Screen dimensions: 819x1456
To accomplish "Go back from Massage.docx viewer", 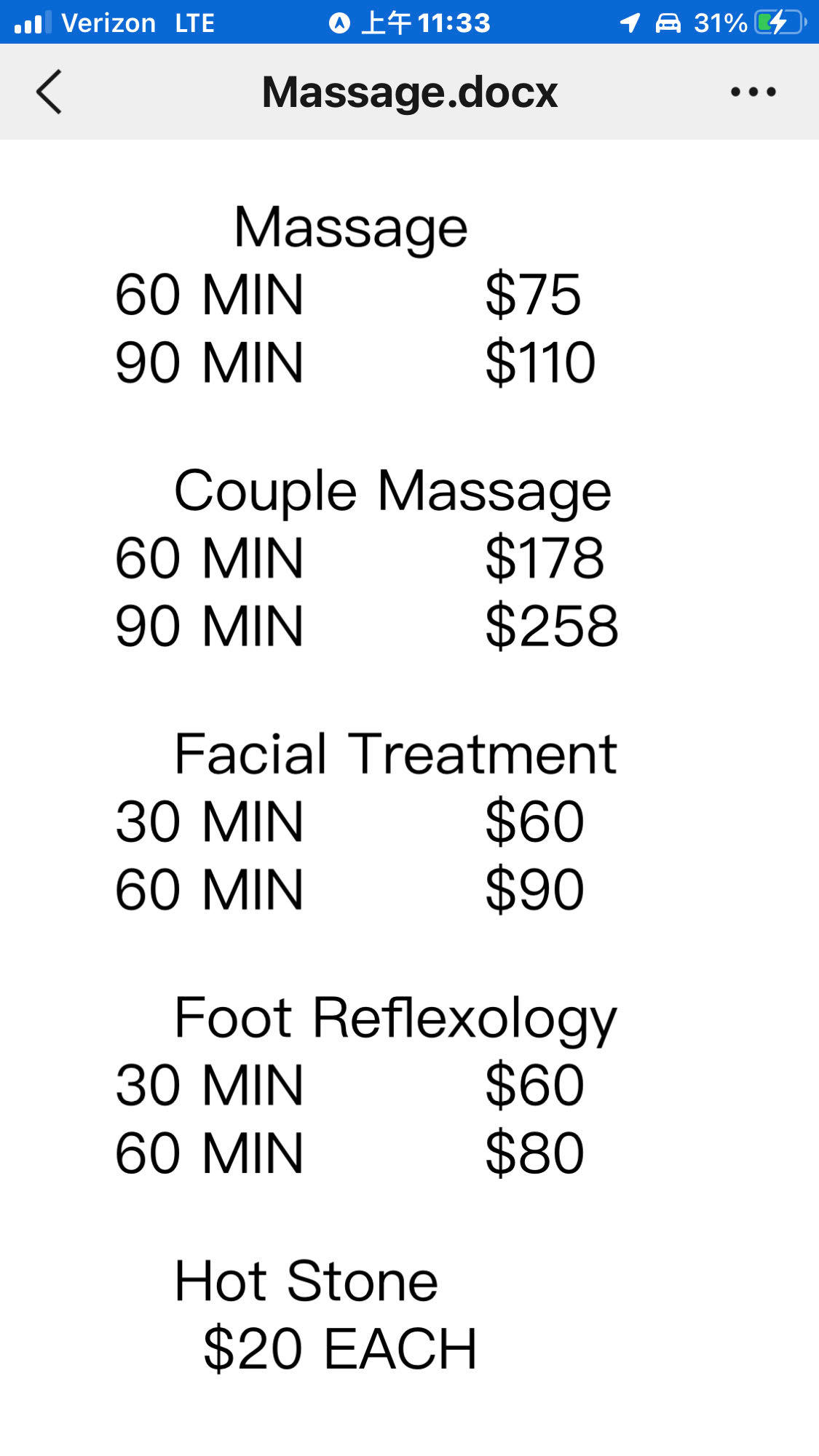I will pos(49,92).
